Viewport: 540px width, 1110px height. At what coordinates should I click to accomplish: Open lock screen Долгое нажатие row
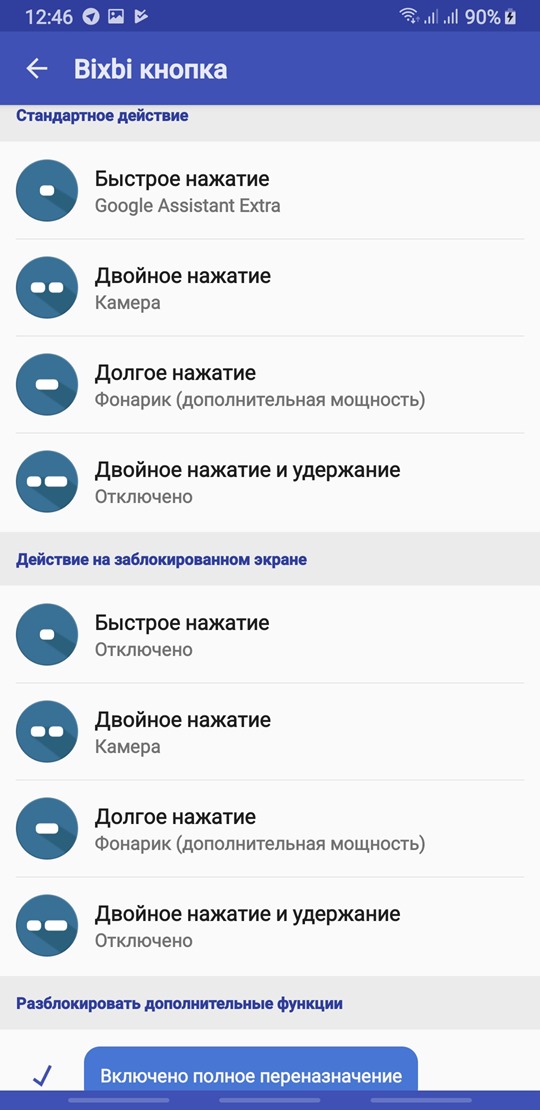click(x=270, y=829)
